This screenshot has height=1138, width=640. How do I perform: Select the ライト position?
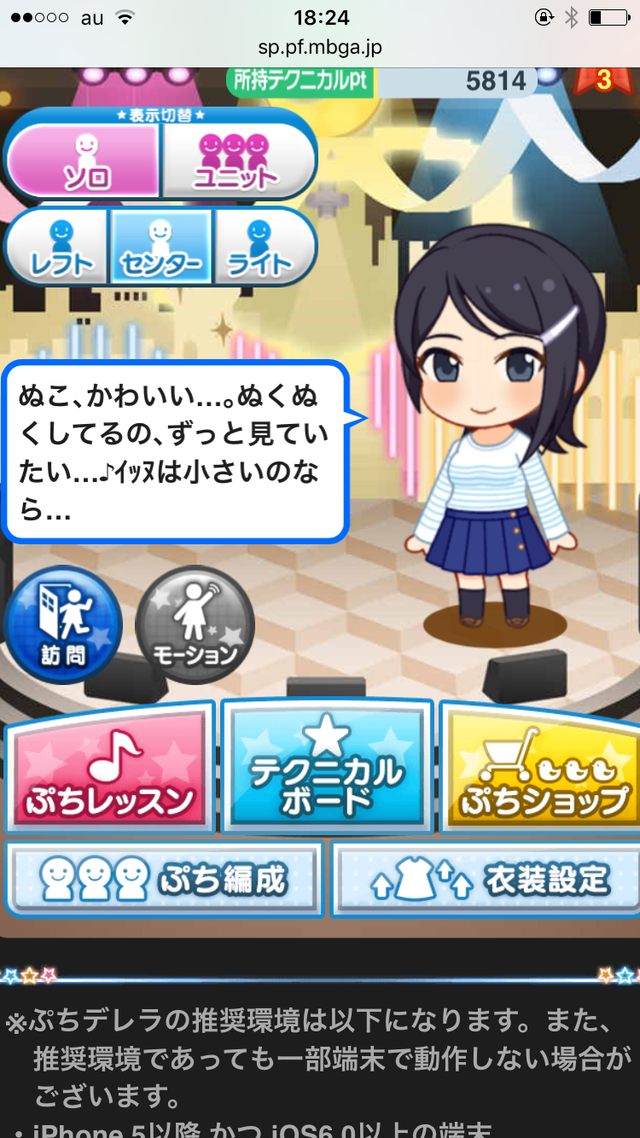click(x=260, y=246)
